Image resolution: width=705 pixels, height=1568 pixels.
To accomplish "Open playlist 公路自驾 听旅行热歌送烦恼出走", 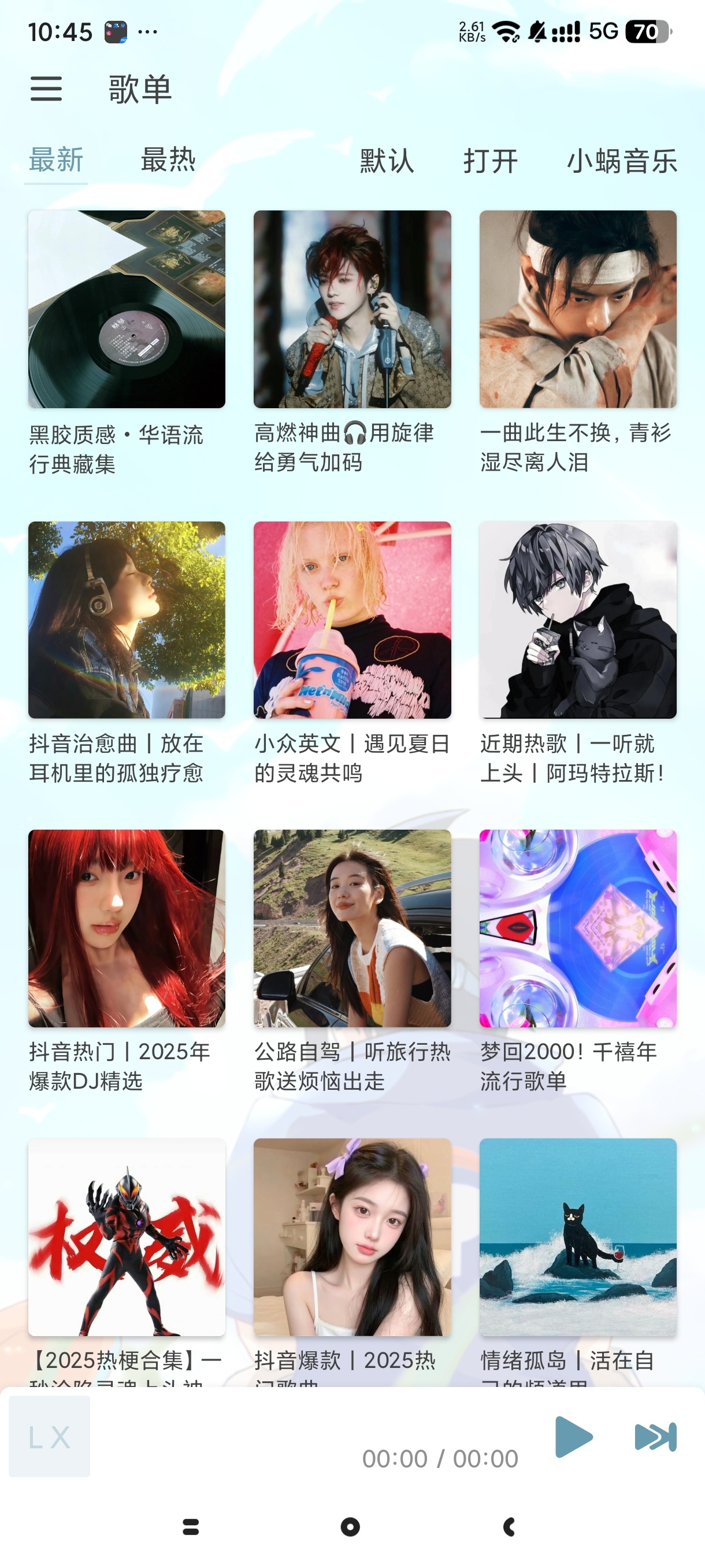I will pos(352,929).
